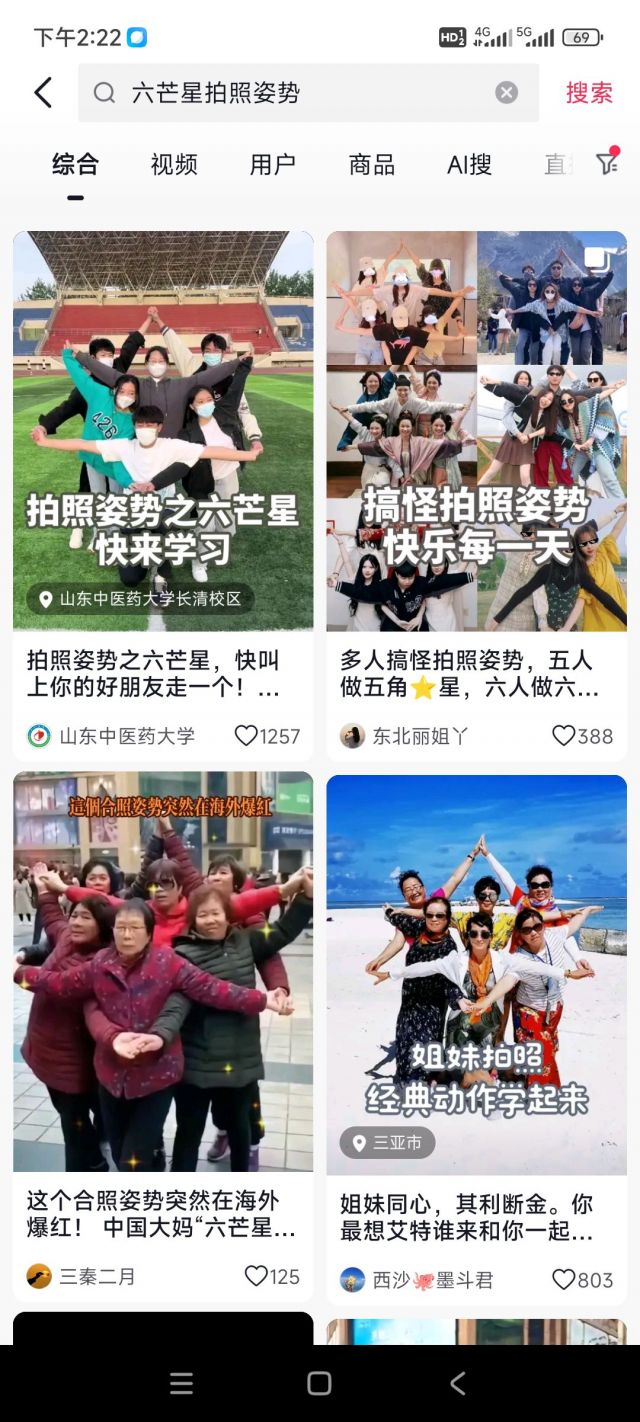Go back using the top-left arrow

(x=43, y=93)
